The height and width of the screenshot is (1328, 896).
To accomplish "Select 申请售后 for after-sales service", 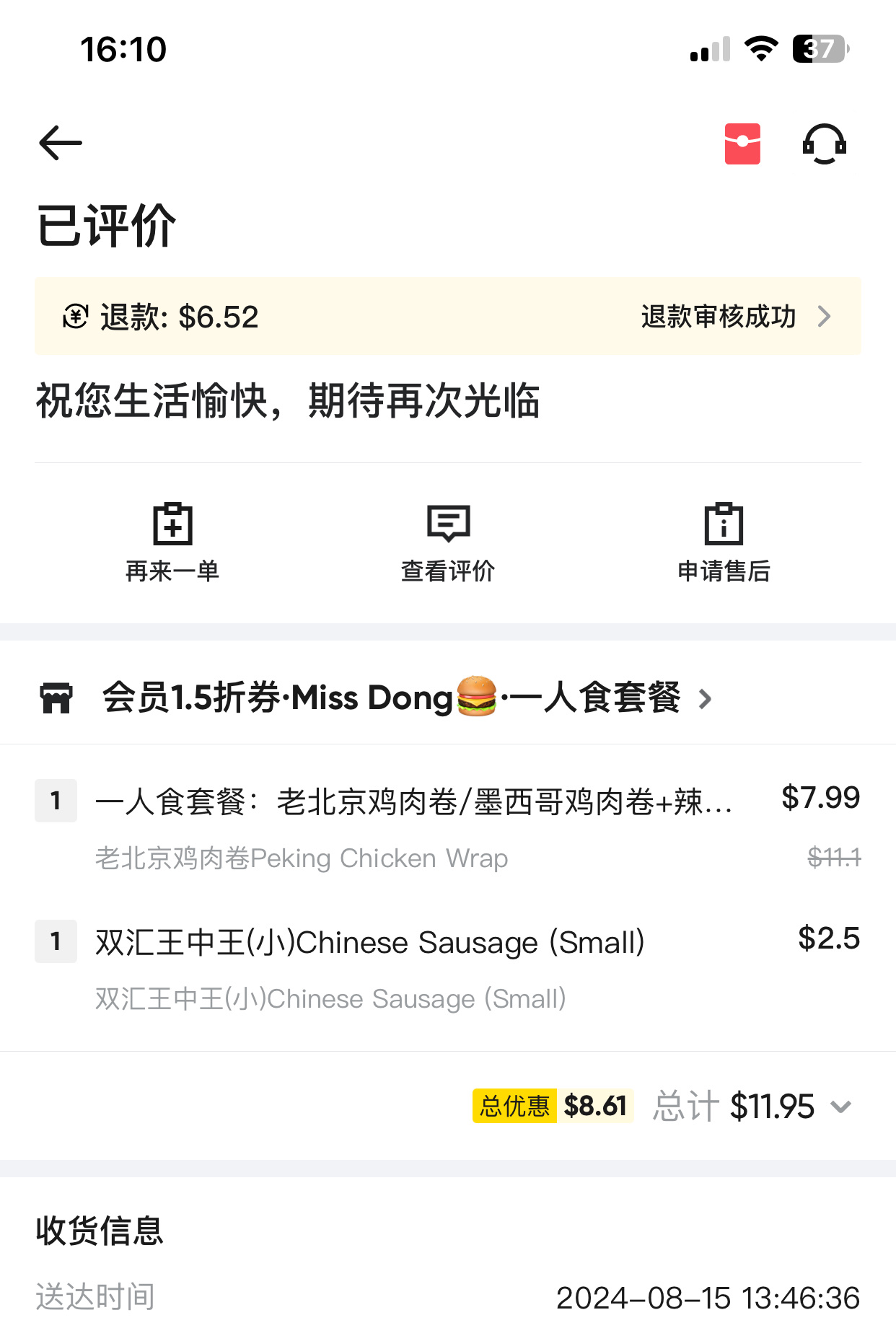I will [x=724, y=542].
